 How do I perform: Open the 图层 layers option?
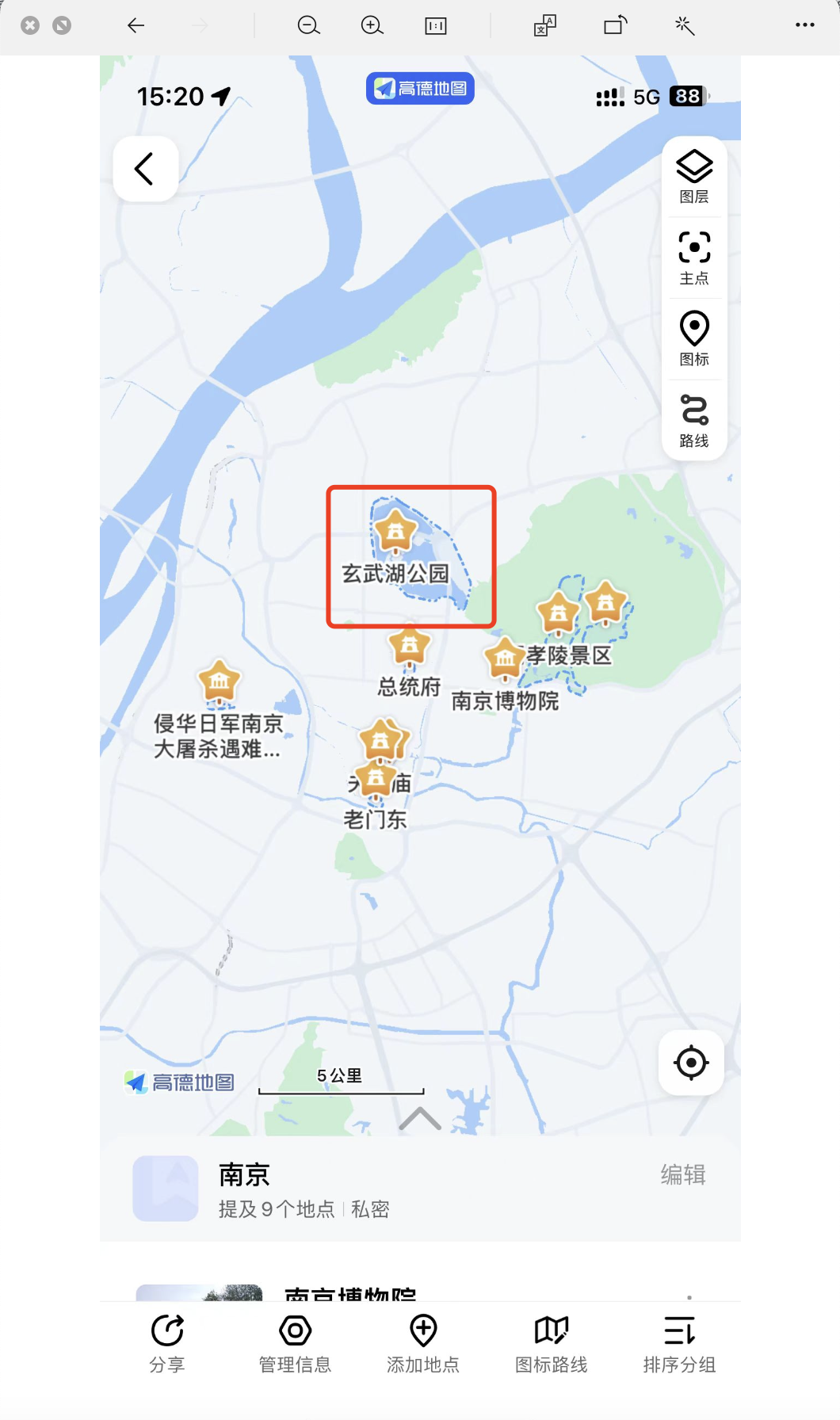694,176
